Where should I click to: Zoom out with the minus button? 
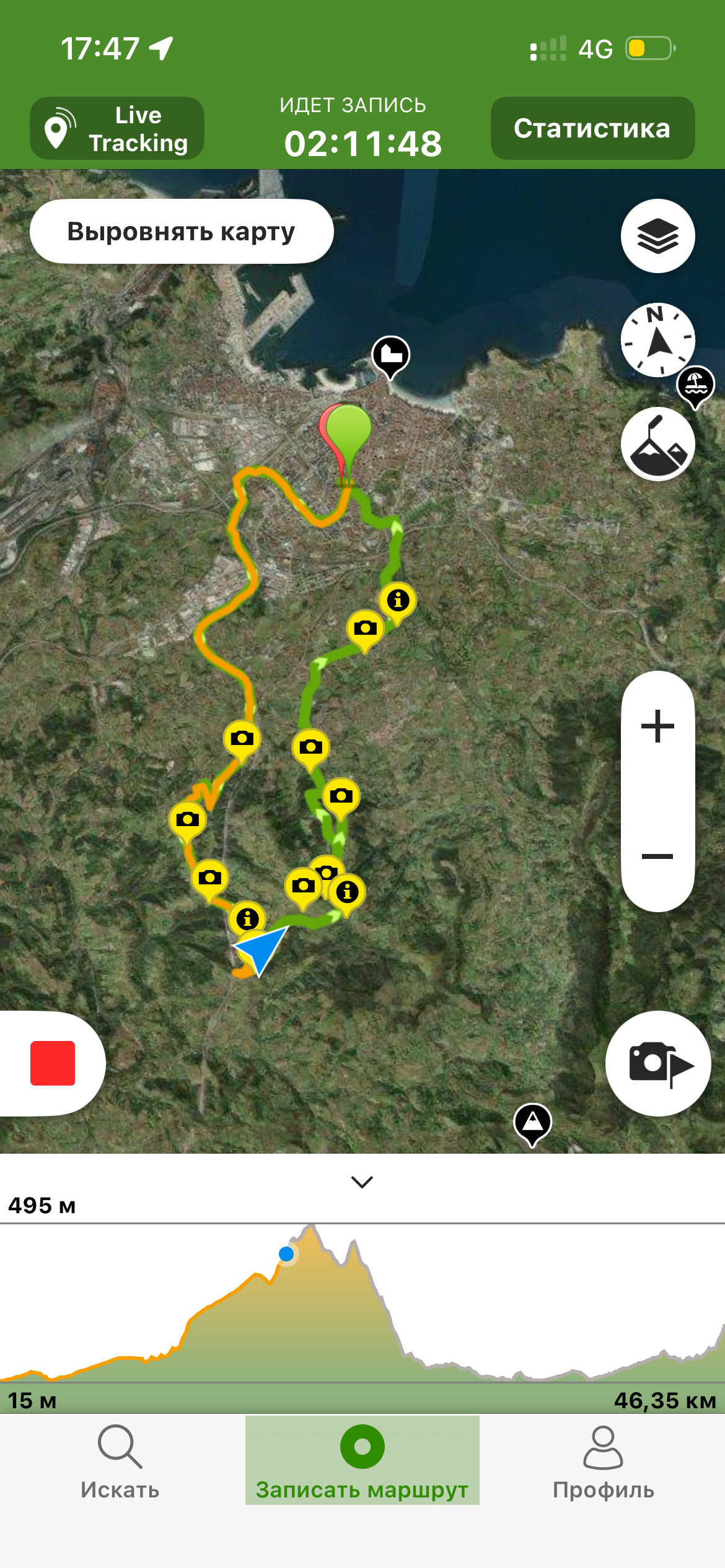[657, 856]
